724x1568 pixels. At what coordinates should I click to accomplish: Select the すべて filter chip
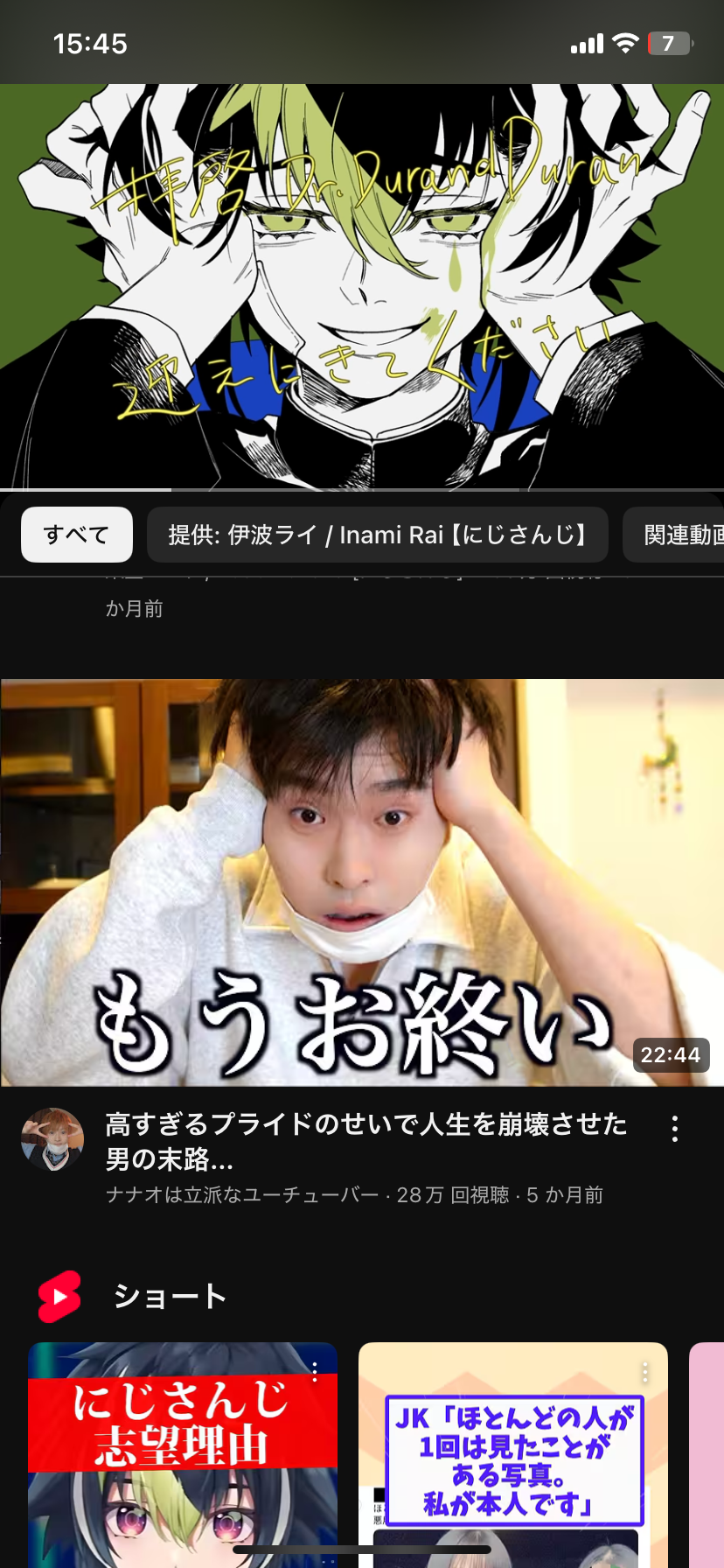77,535
